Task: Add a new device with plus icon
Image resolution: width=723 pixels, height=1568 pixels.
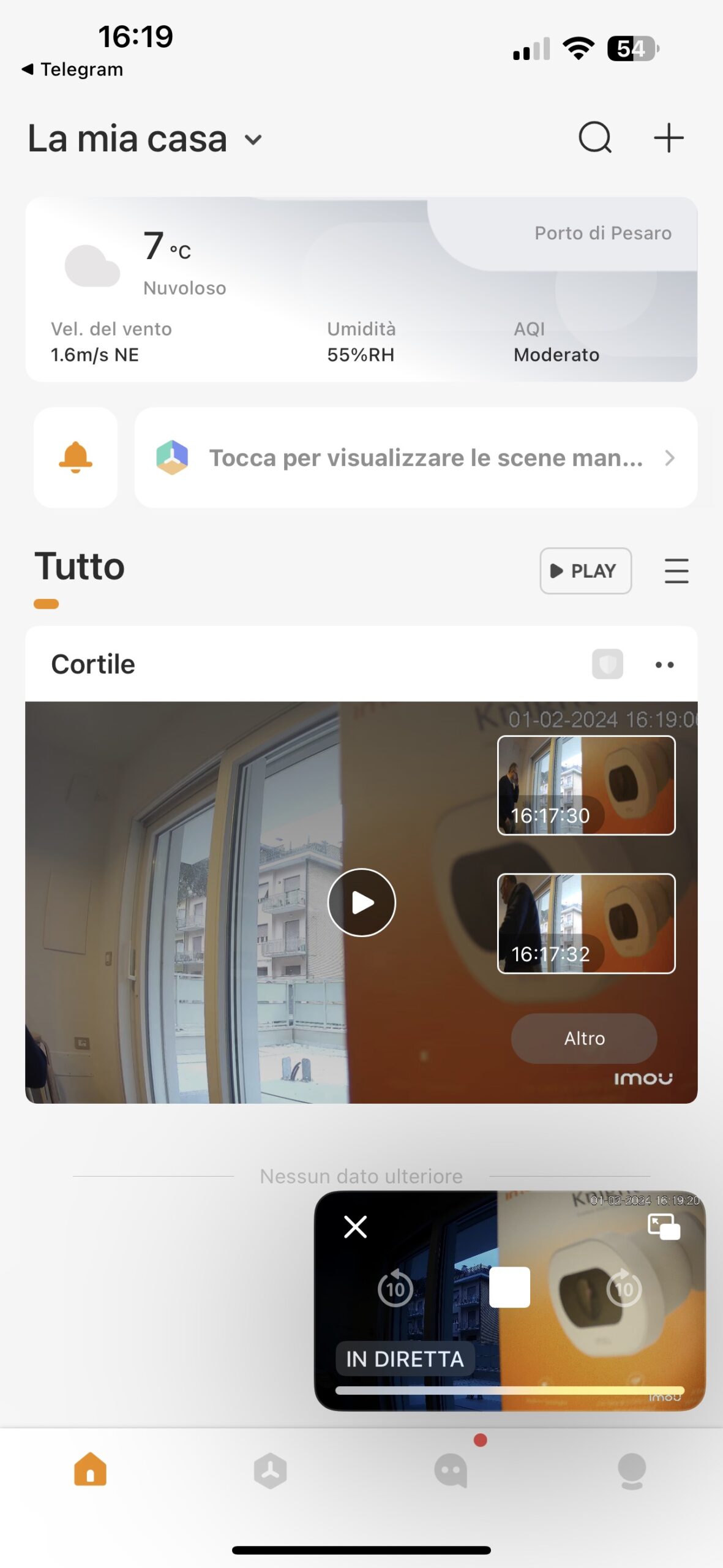Action: 669,137
